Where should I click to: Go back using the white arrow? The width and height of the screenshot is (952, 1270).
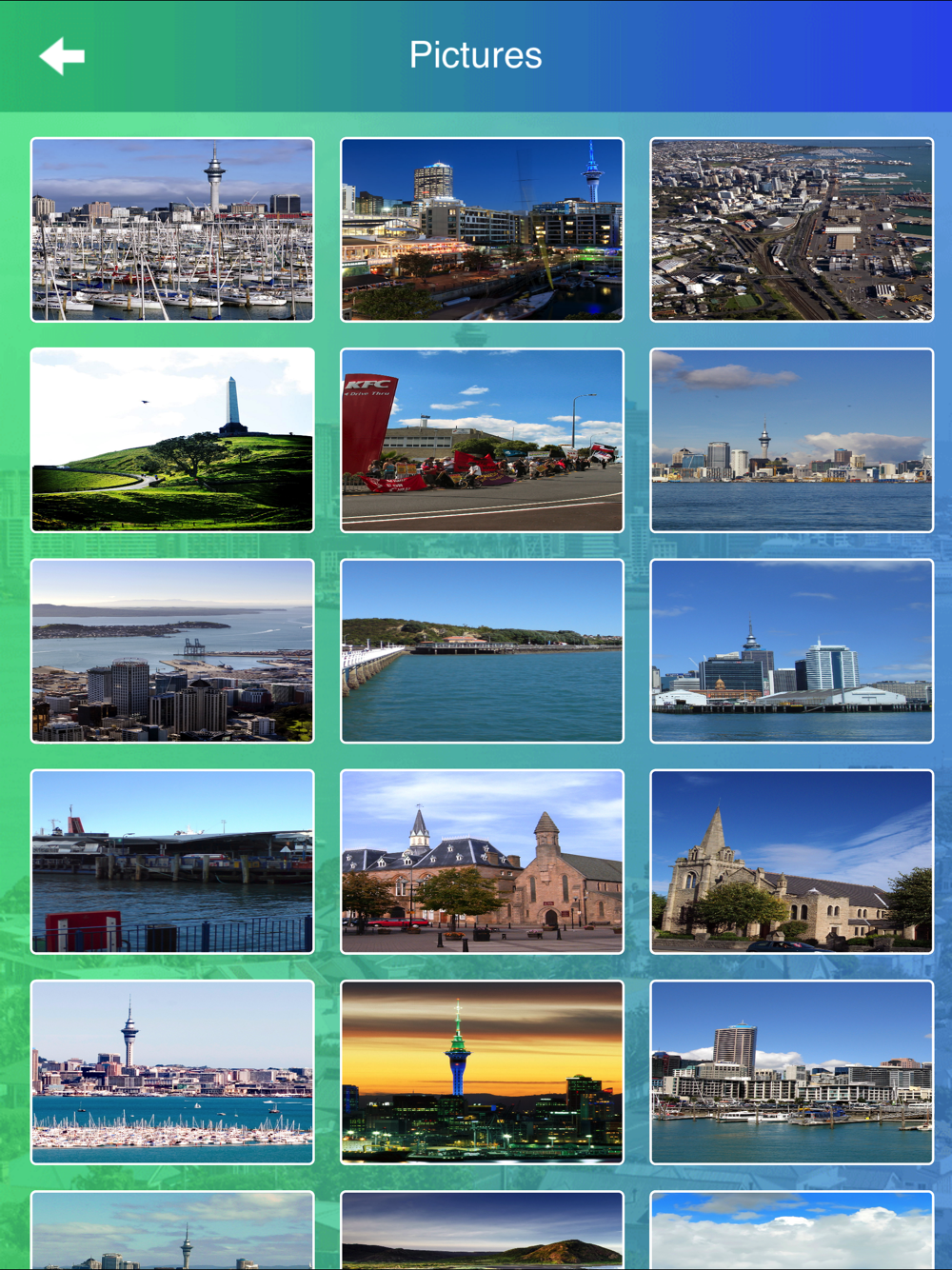coord(62,56)
